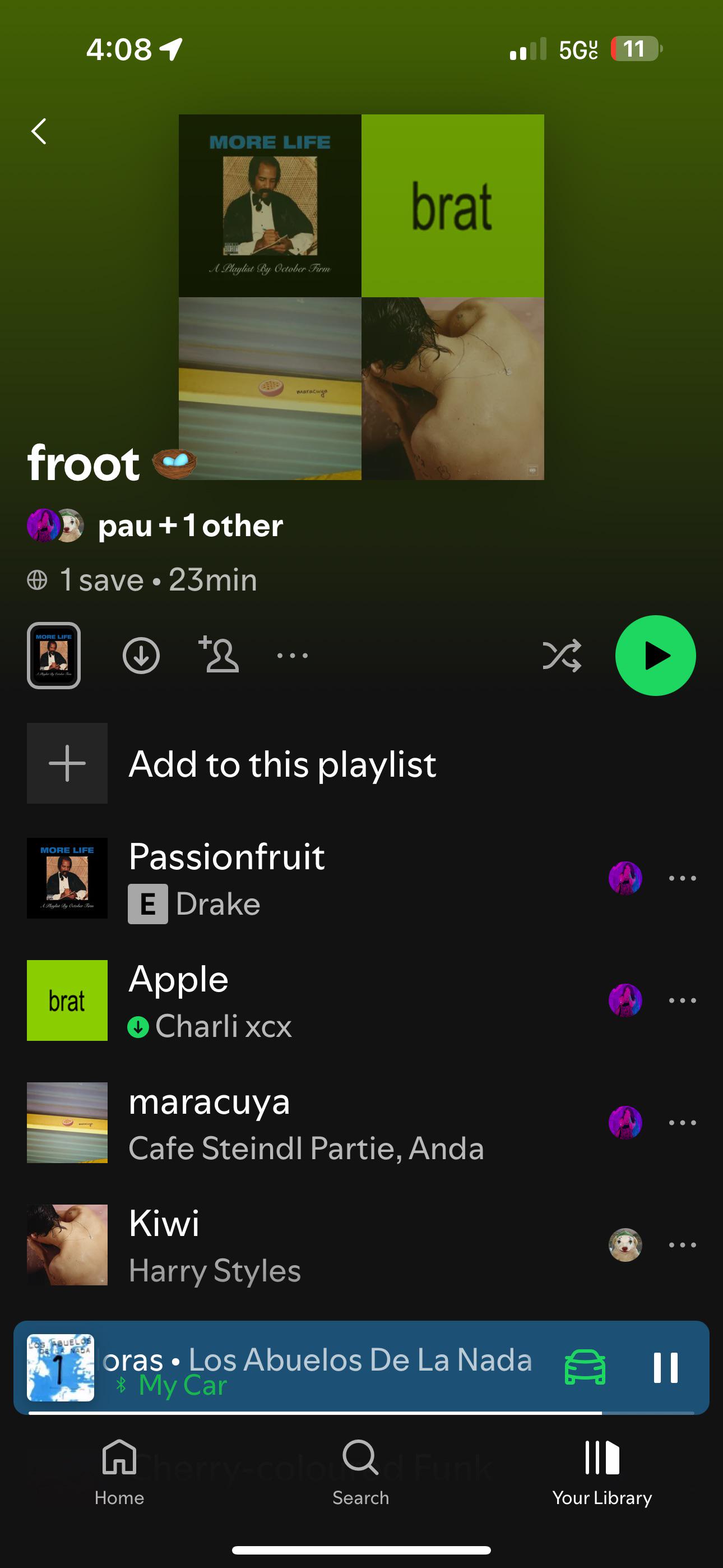
Task: Open more options for Kiwi
Action: coord(682,1245)
